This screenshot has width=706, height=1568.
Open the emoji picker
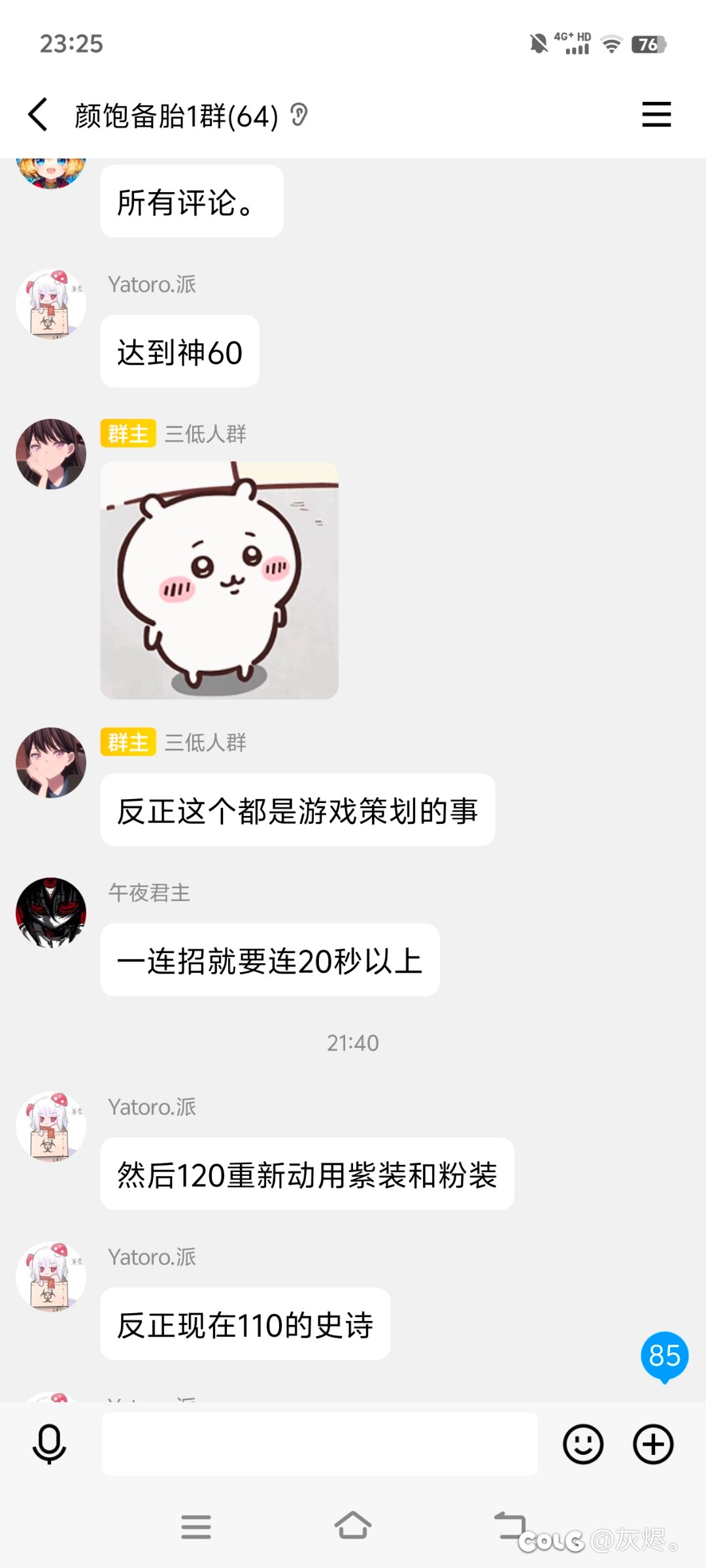tap(583, 1444)
